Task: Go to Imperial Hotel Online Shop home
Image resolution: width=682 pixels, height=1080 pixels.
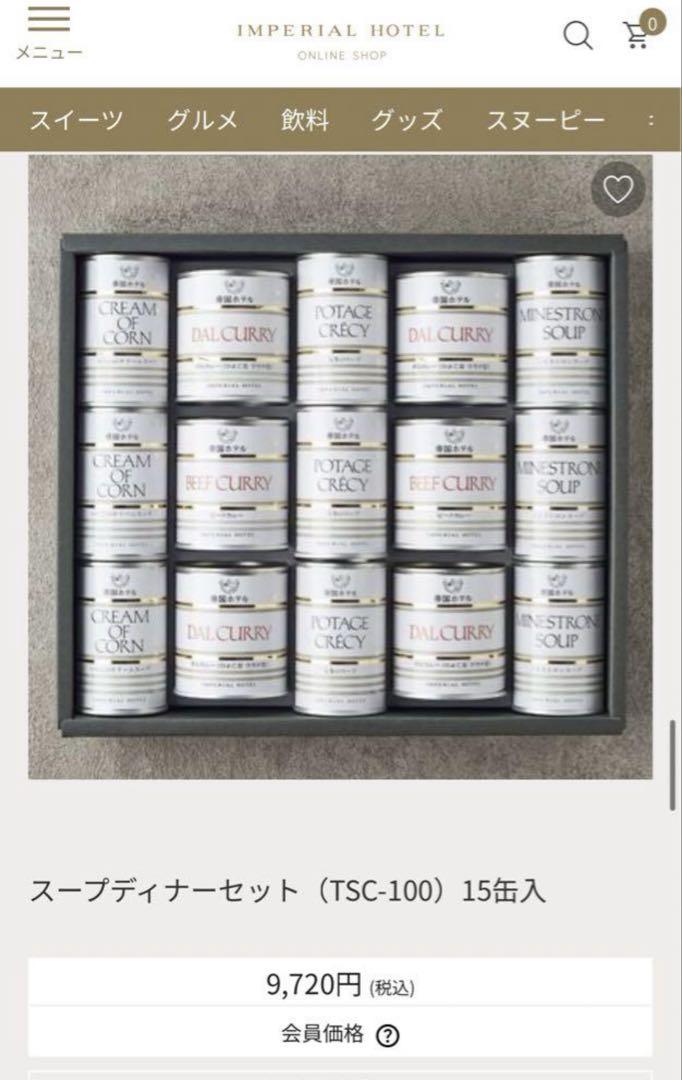Action: click(340, 40)
